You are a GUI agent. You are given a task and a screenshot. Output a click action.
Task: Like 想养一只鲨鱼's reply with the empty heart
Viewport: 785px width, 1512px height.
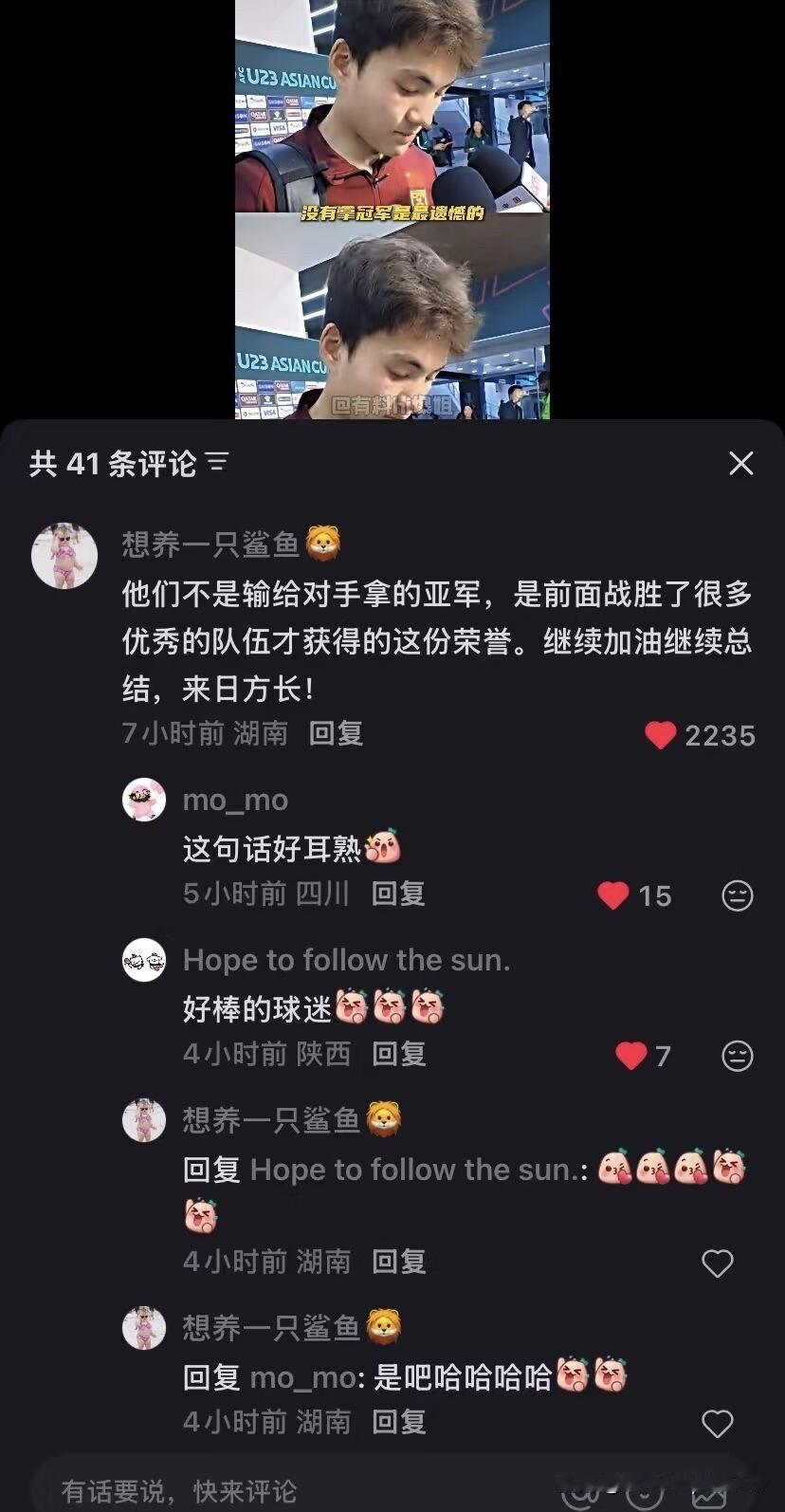pyautogui.click(x=718, y=1263)
